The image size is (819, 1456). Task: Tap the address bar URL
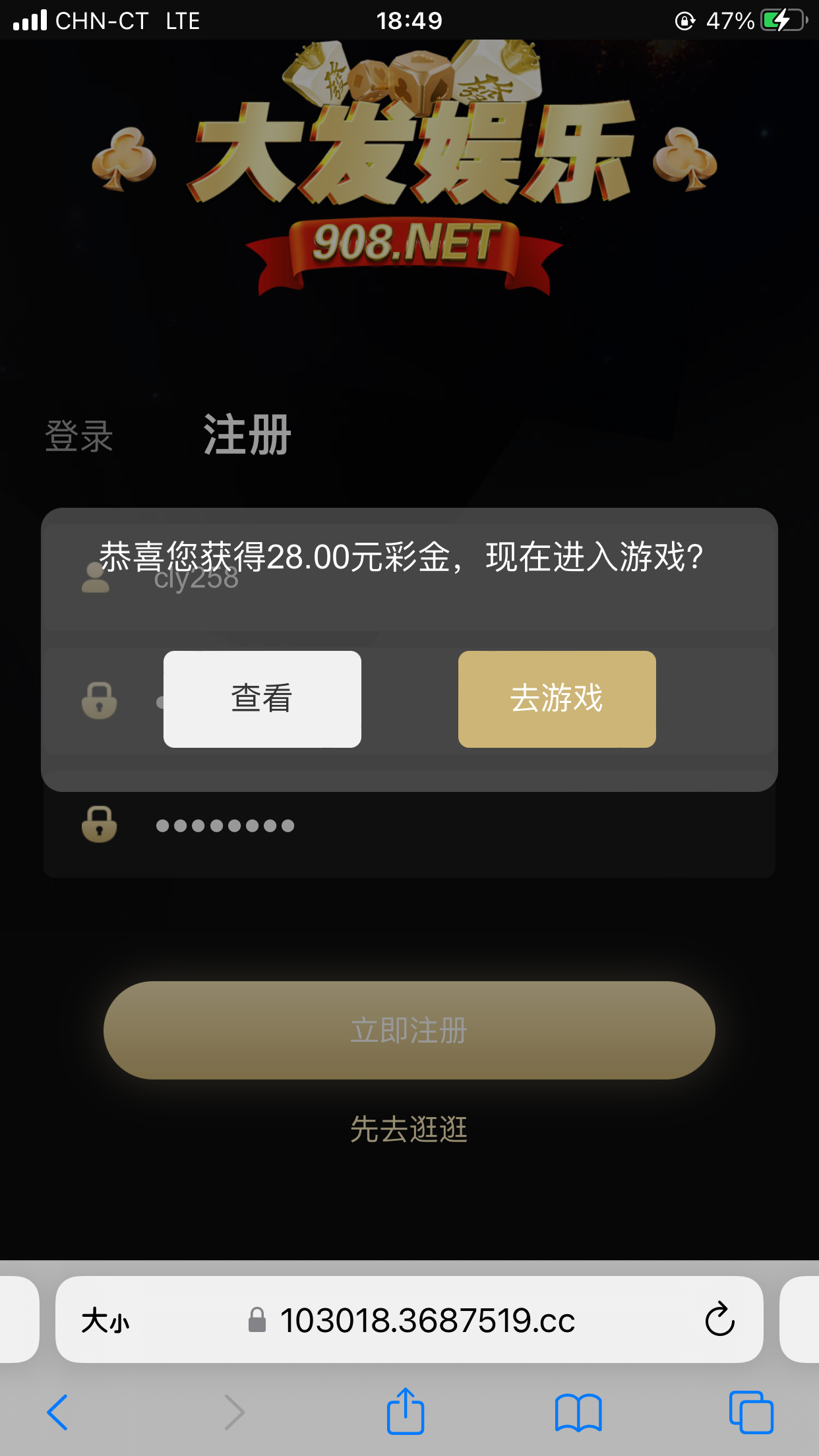427,1321
